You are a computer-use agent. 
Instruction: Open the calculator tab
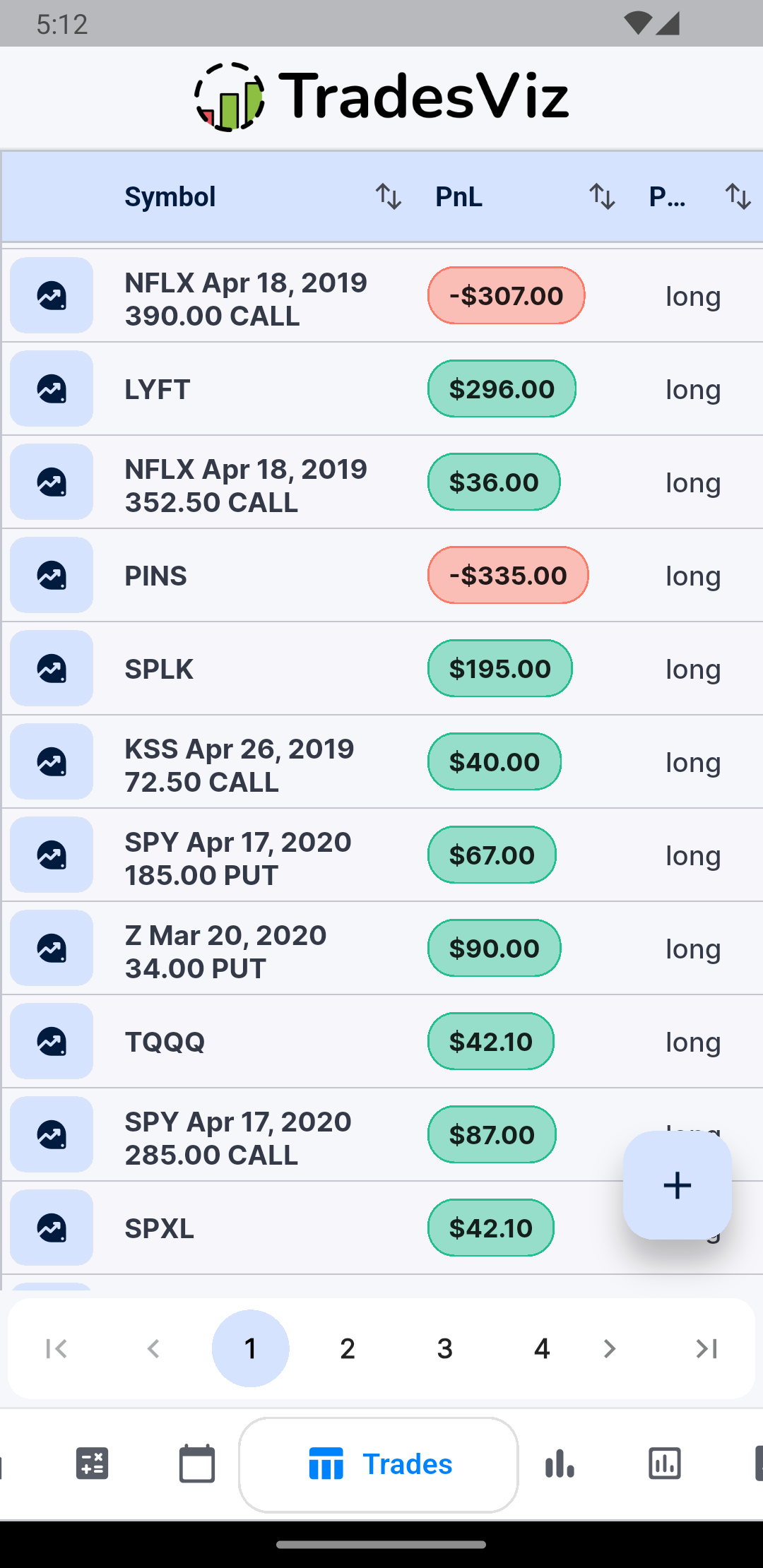(92, 1463)
